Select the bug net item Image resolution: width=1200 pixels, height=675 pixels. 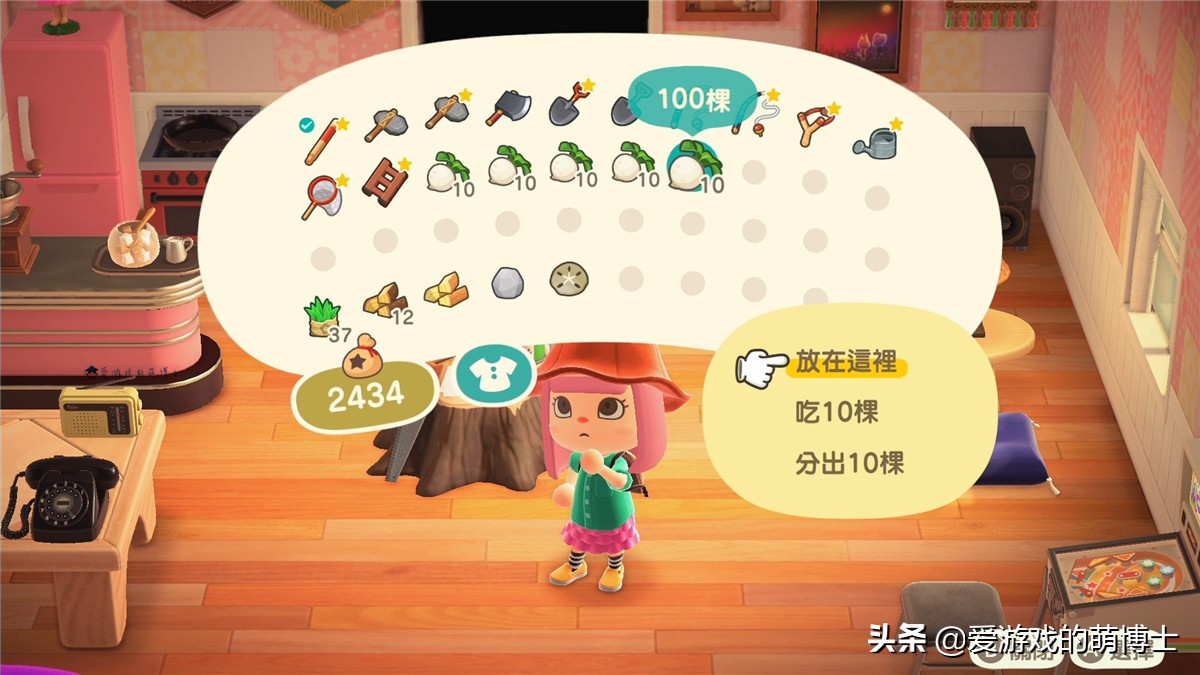[x=322, y=196]
